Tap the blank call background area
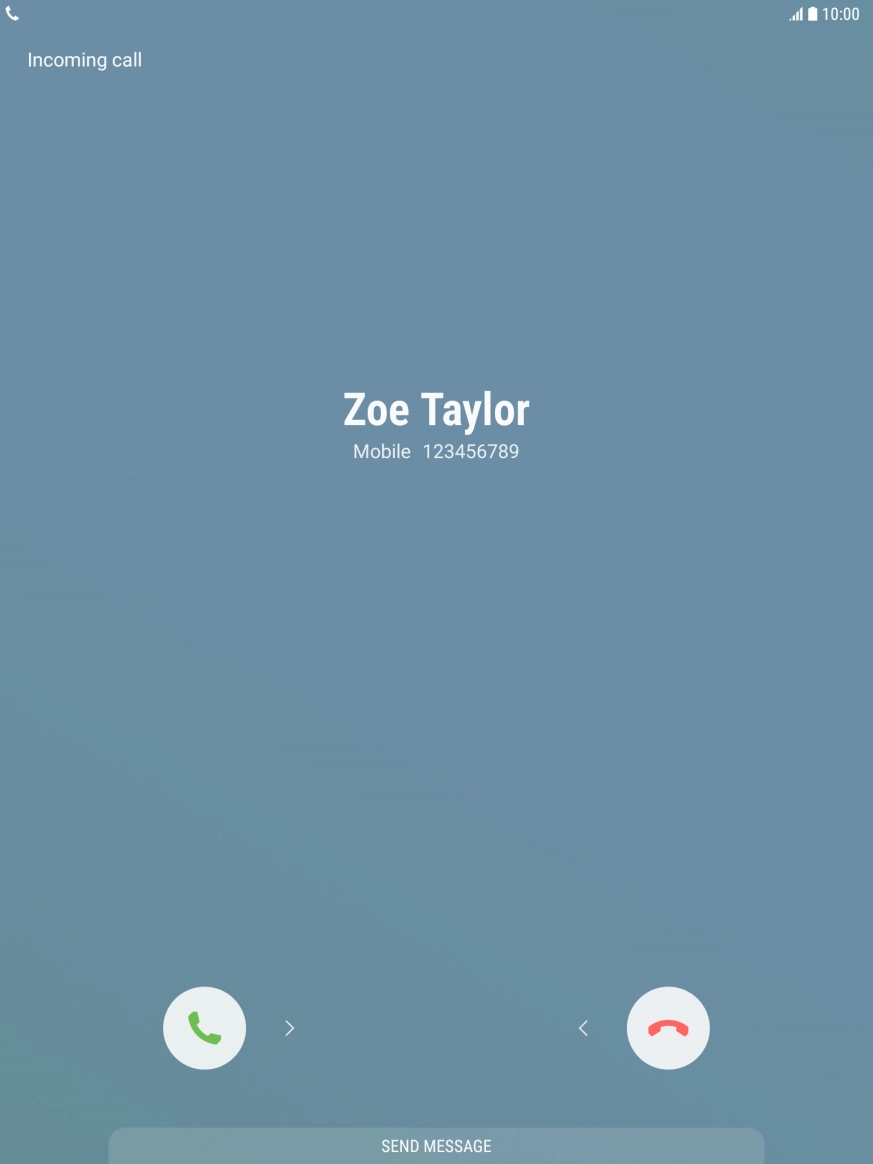This screenshot has height=1164, width=873. (436, 700)
